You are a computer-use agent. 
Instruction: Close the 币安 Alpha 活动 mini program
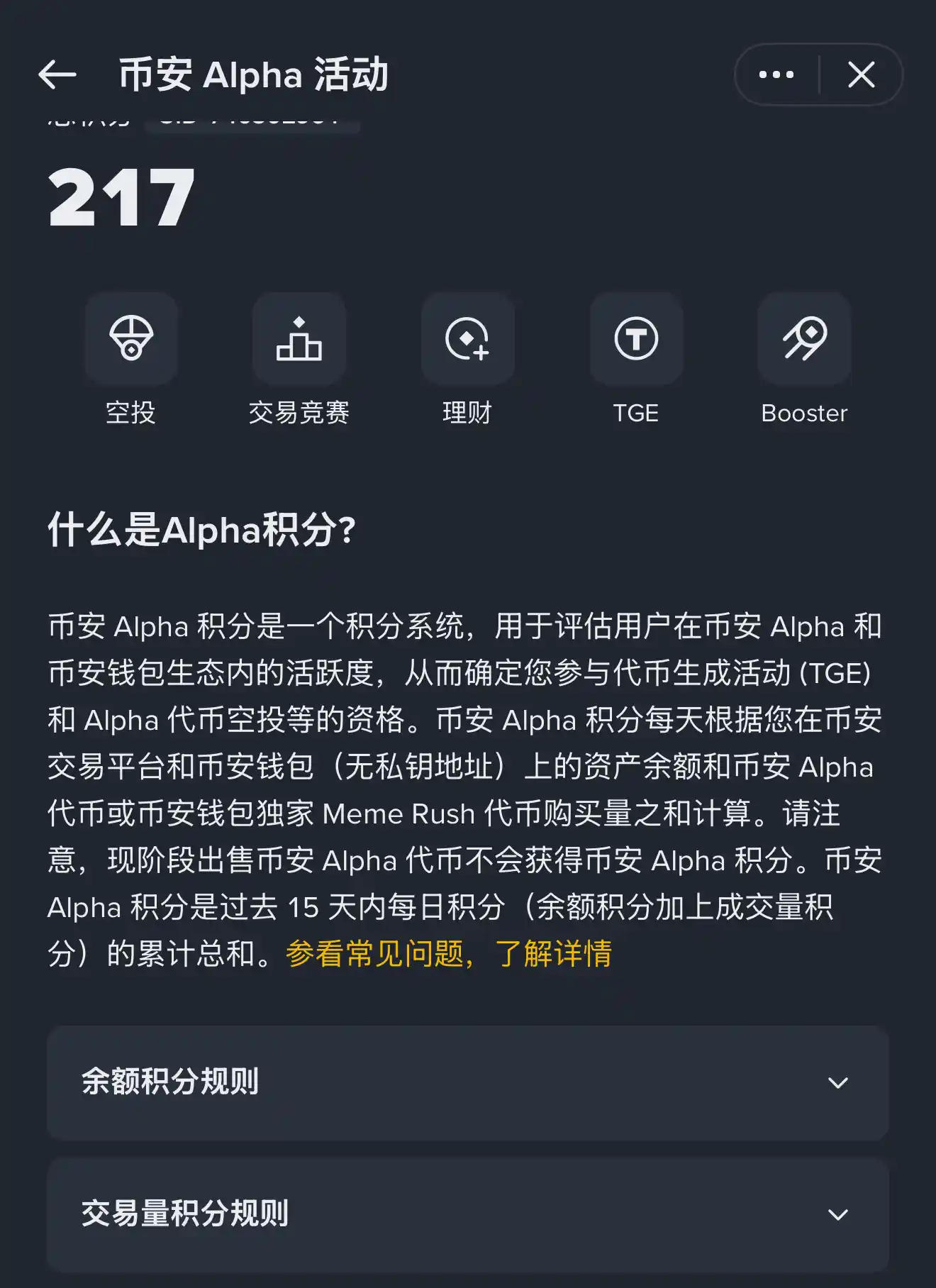861,74
